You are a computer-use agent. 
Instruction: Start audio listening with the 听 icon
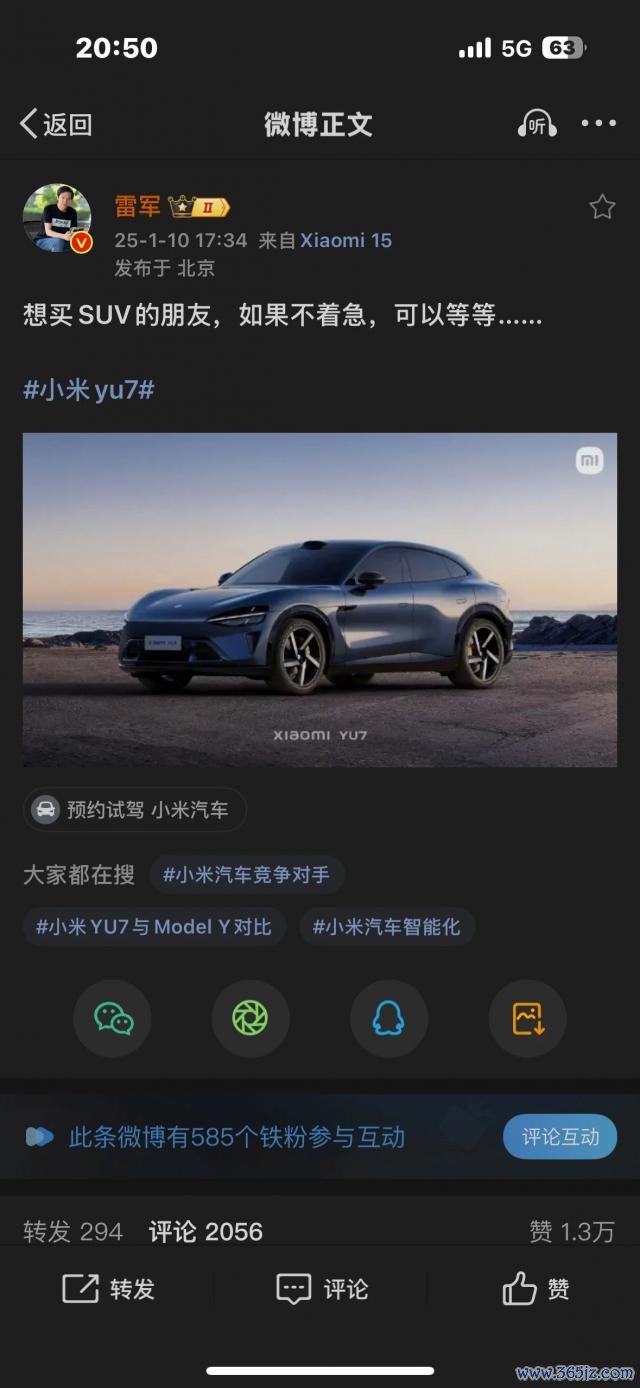537,124
